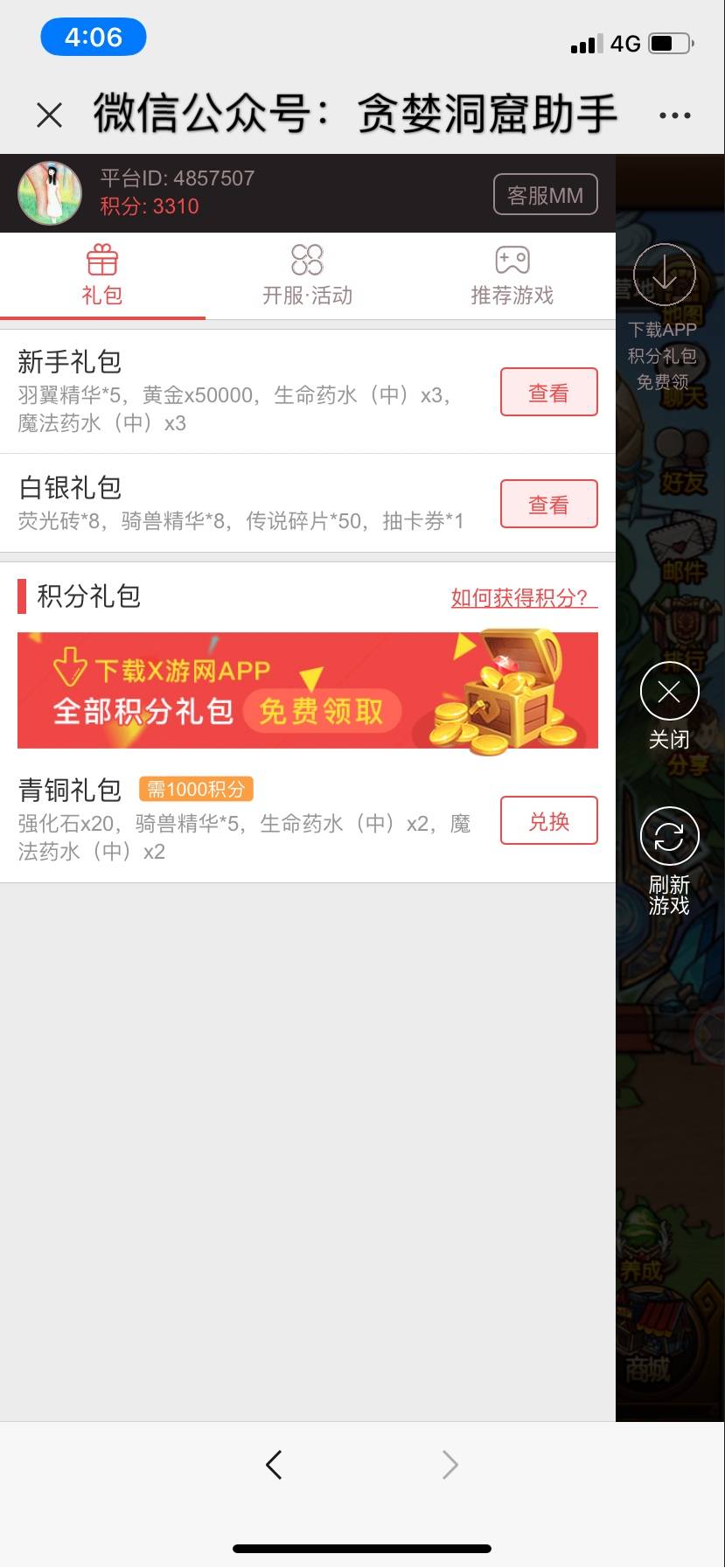Image resolution: width=725 pixels, height=1568 pixels.
Task: Contact 客服MM customer service
Action: click(x=546, y=194)
